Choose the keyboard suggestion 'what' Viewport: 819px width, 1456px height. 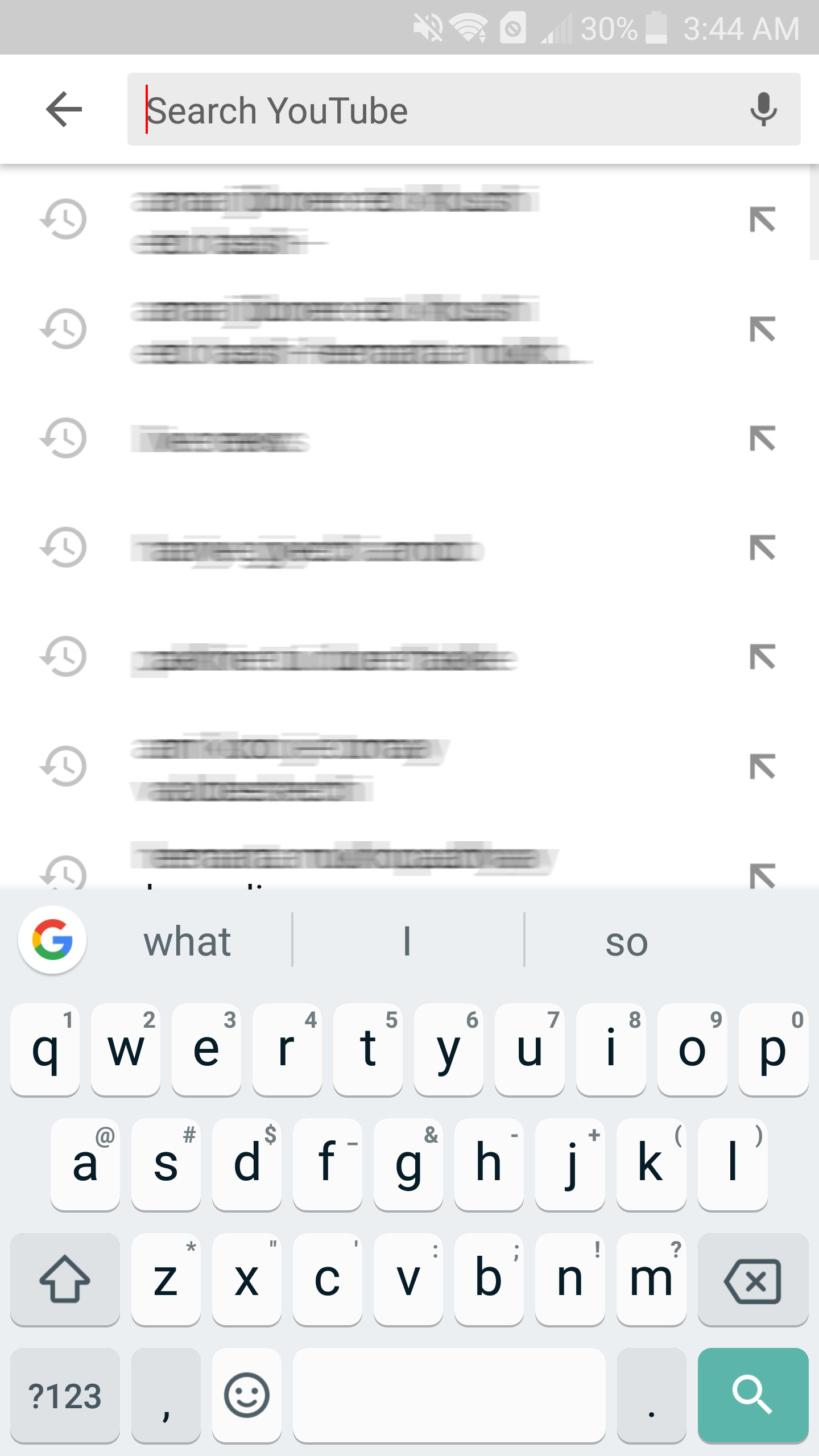187,942
